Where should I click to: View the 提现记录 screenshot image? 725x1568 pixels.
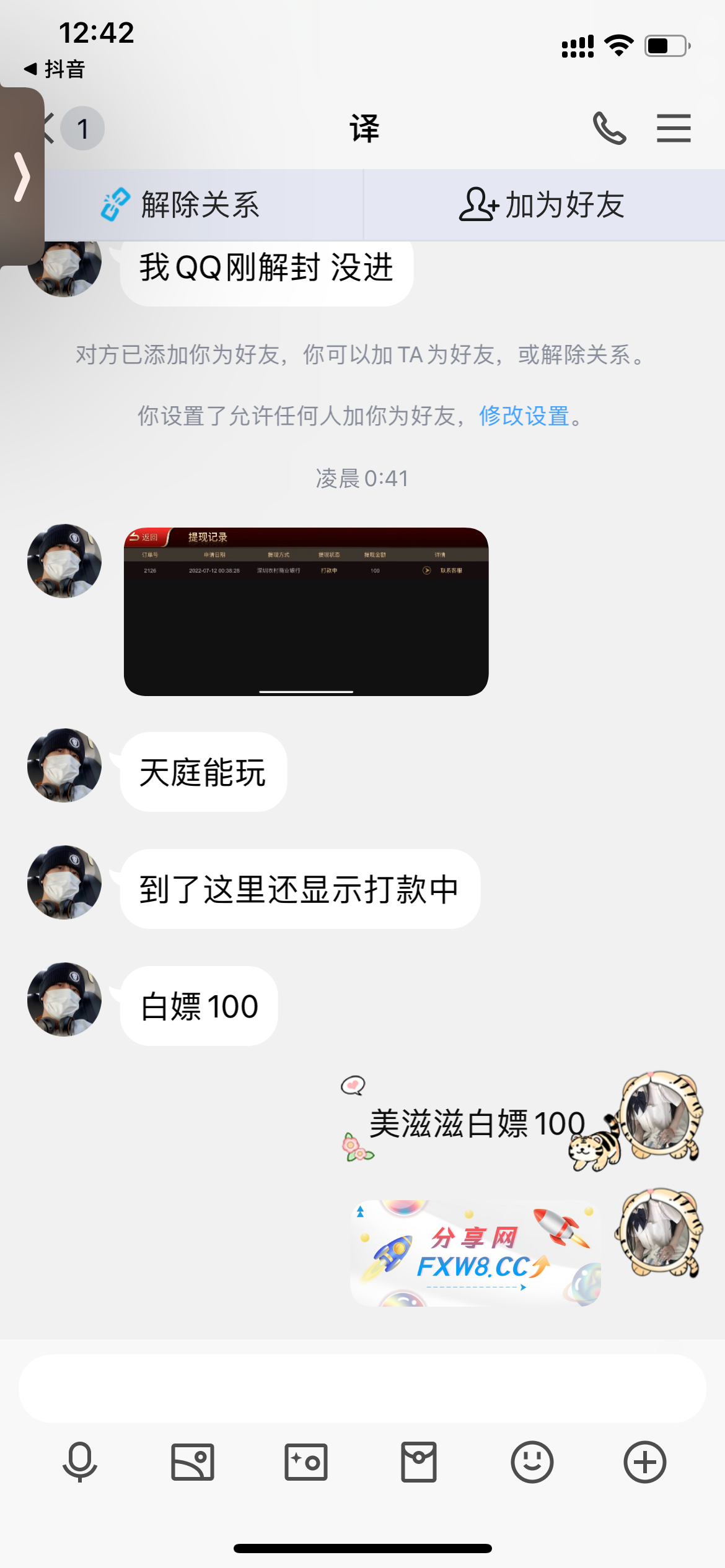[x=306, y=611]
